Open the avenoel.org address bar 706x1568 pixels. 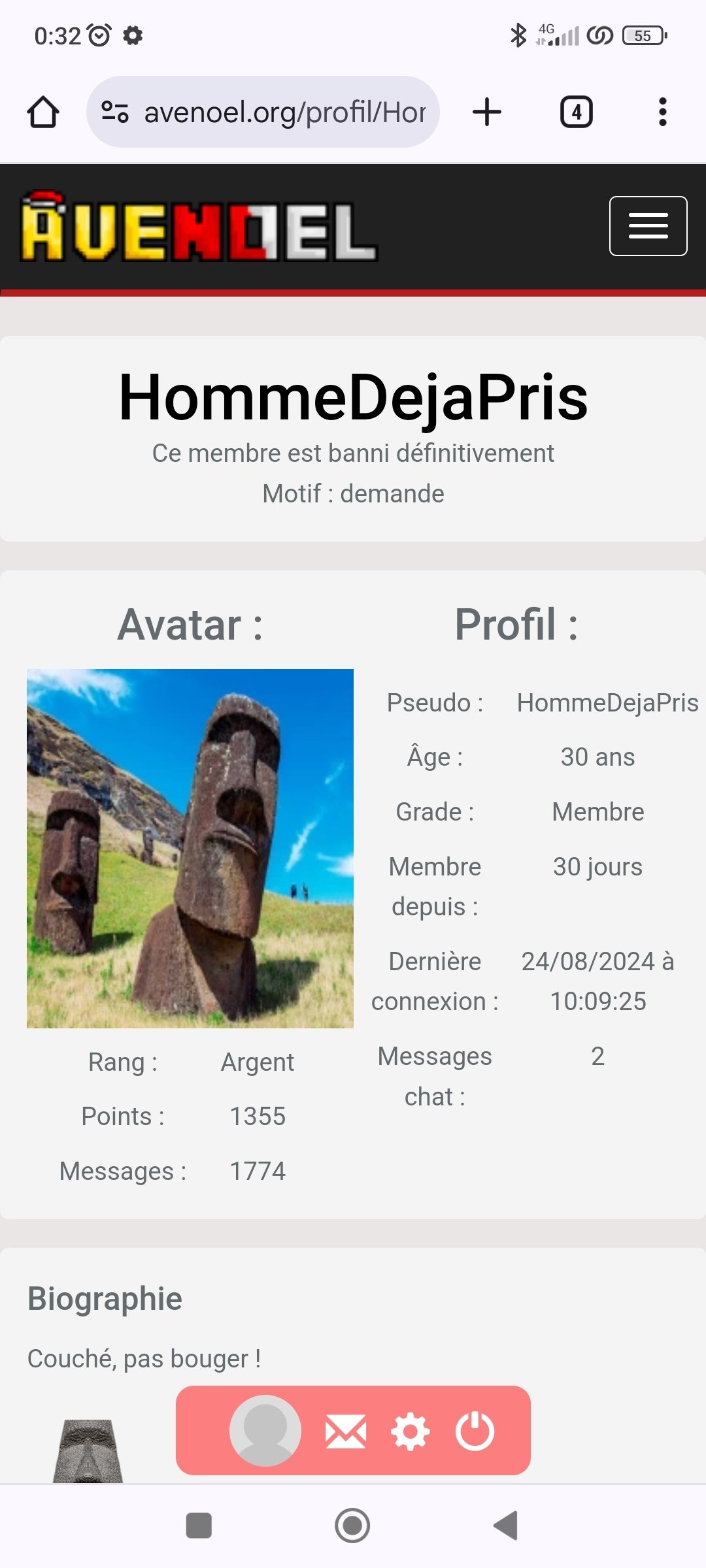click(263, 112)
